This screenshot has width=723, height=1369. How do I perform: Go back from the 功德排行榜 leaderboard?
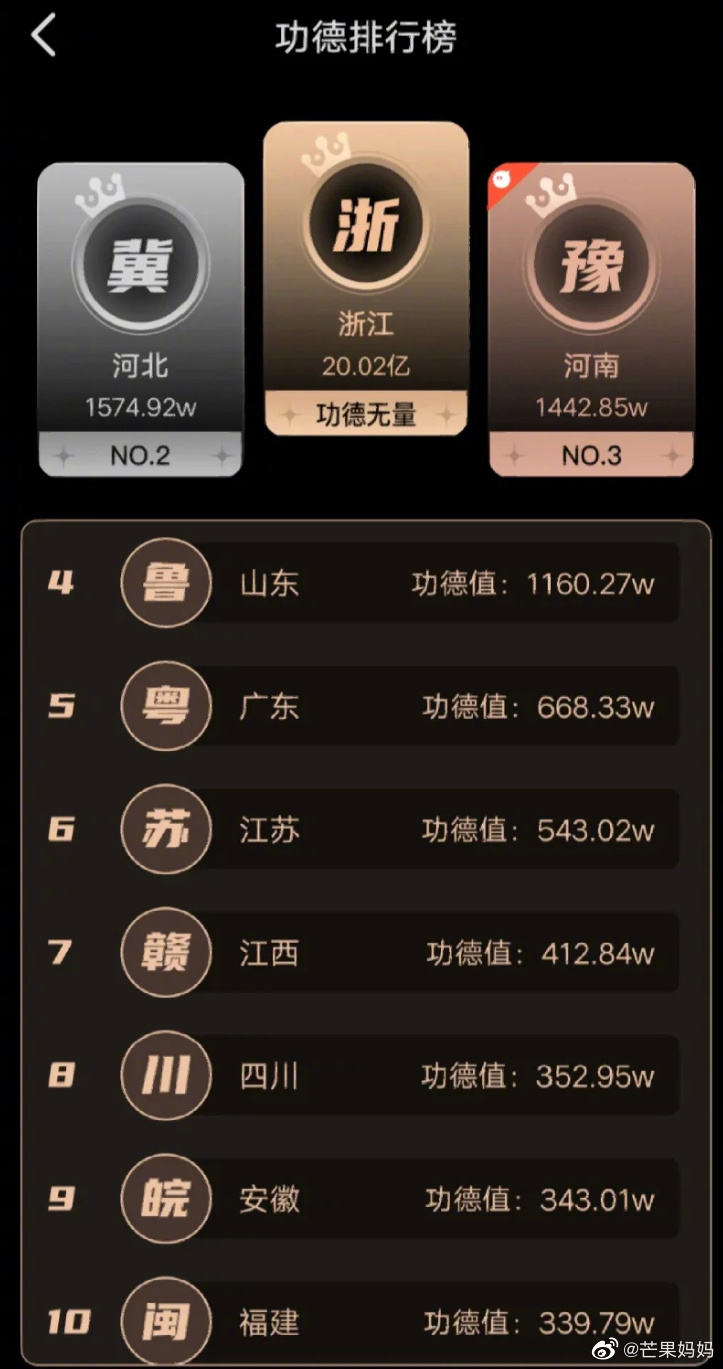point(43,37)
